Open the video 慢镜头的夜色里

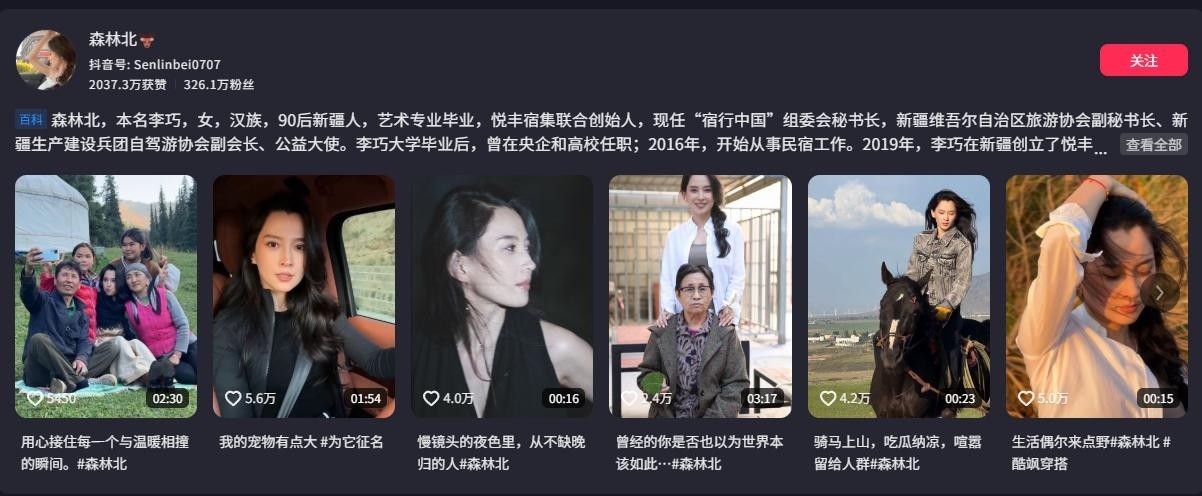tap(501, 296)
